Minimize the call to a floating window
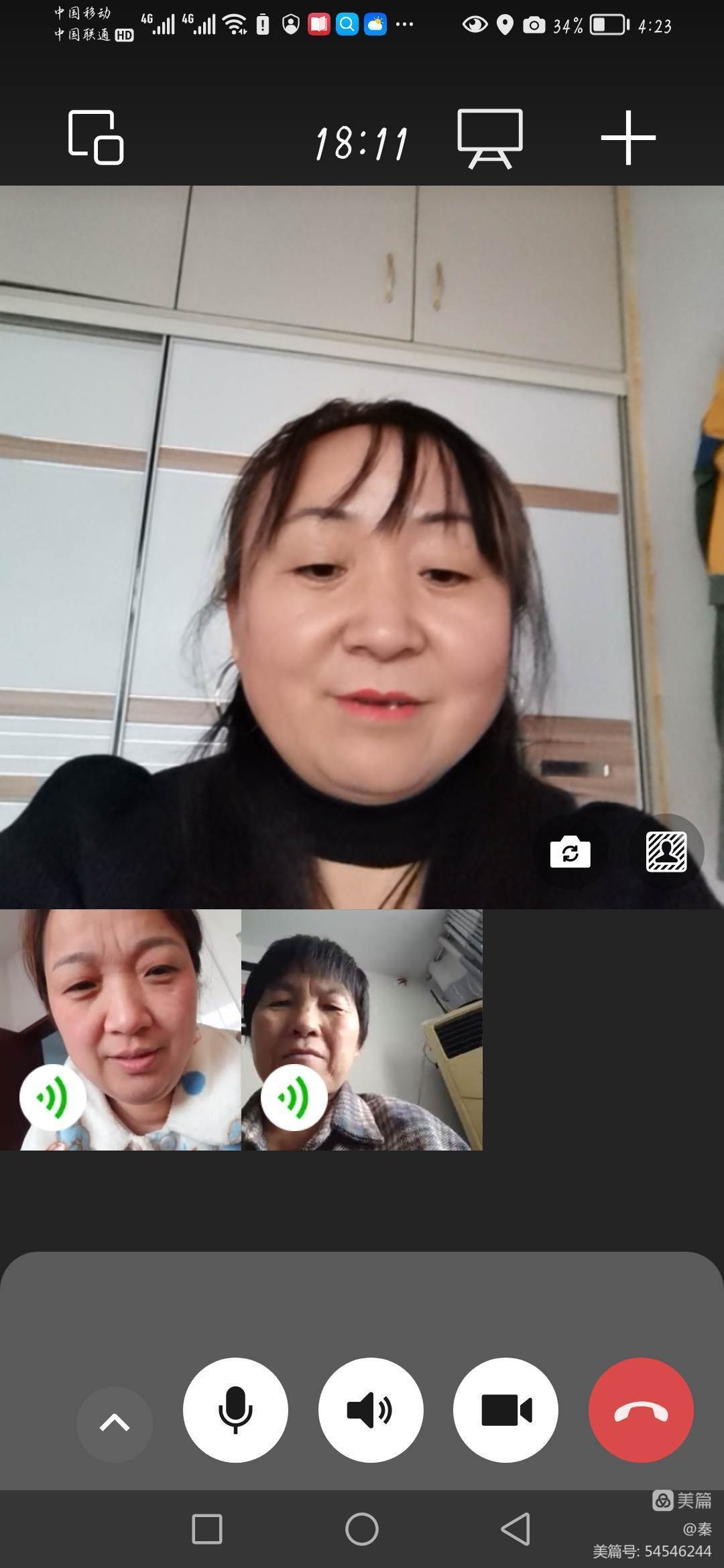Image resolution: width=724 pixels, height=1568 pixels. pyautogui.click(x=96, y=137)
